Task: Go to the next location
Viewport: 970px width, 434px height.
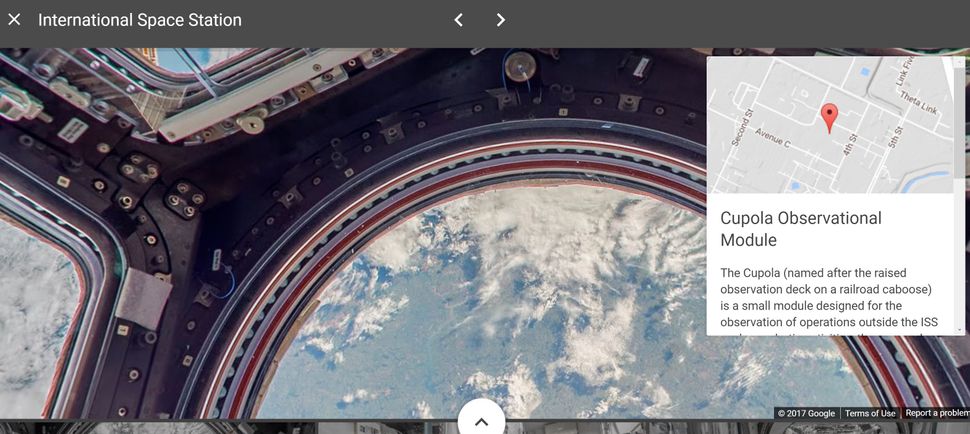Action: tap(501, 20)
